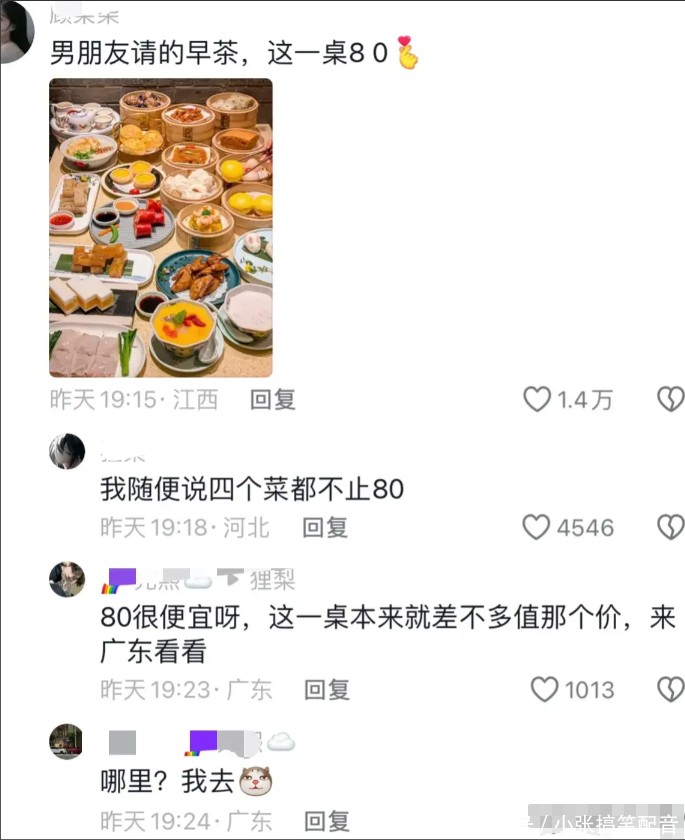Screen dimensions: 685x840
Task: Open the dim sum photo in the top comment
Action: pos(161,228)
